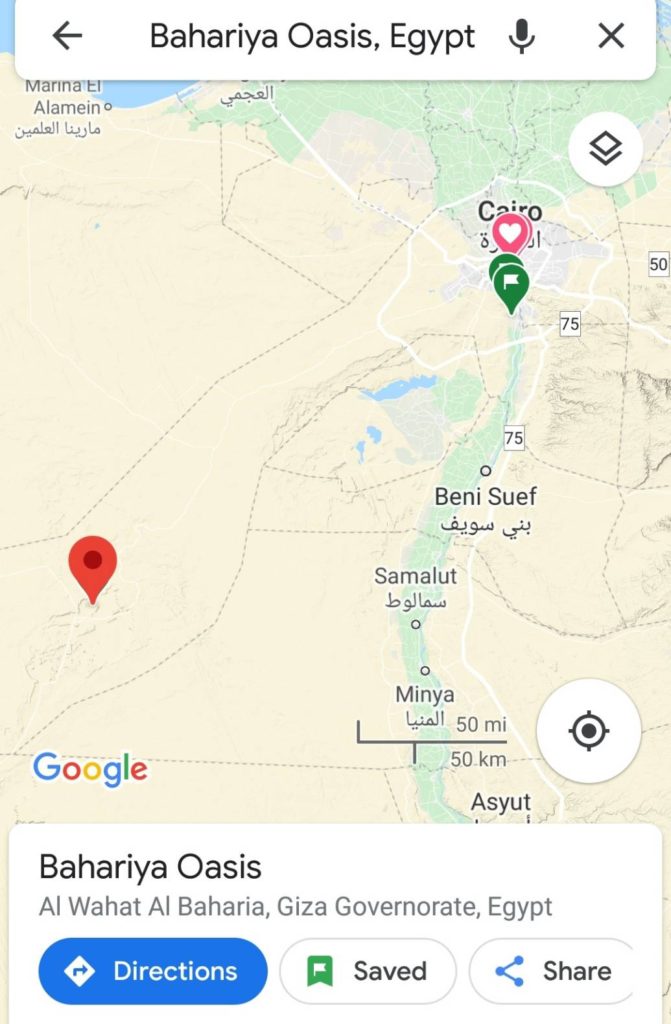Open the Bahariya Oasis place card
Image resolution: width=671 pixels, height=1024 pixels.
tap(150, 867)
